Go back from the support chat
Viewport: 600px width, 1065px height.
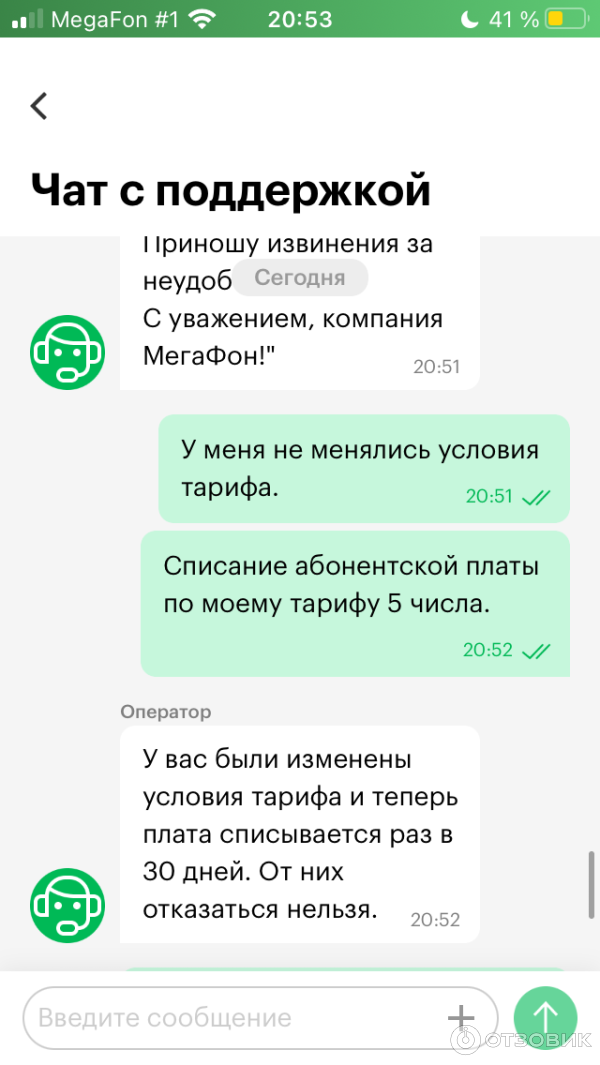click(39, 106)
